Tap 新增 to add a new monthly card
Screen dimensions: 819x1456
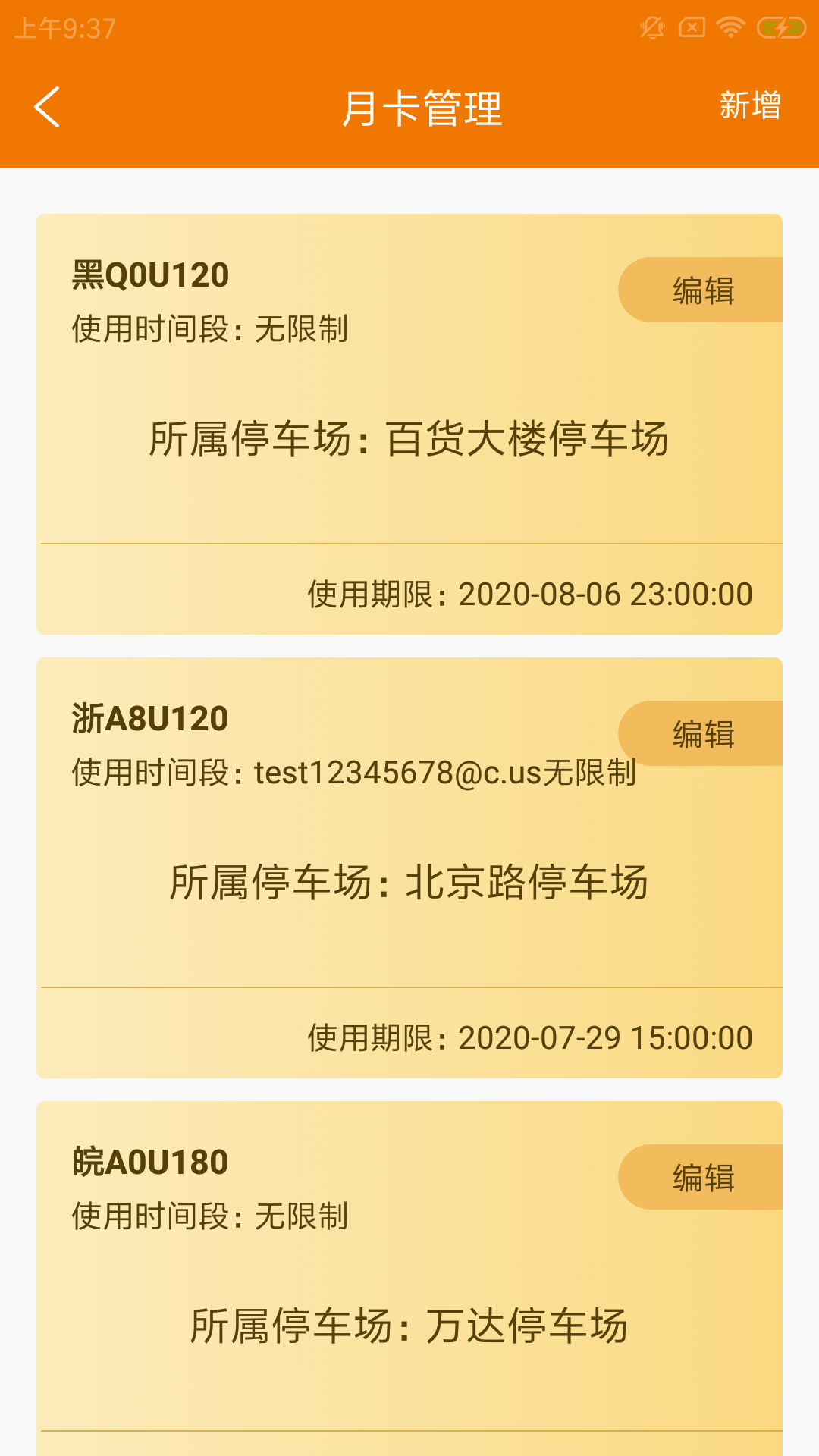pos(749,106)
